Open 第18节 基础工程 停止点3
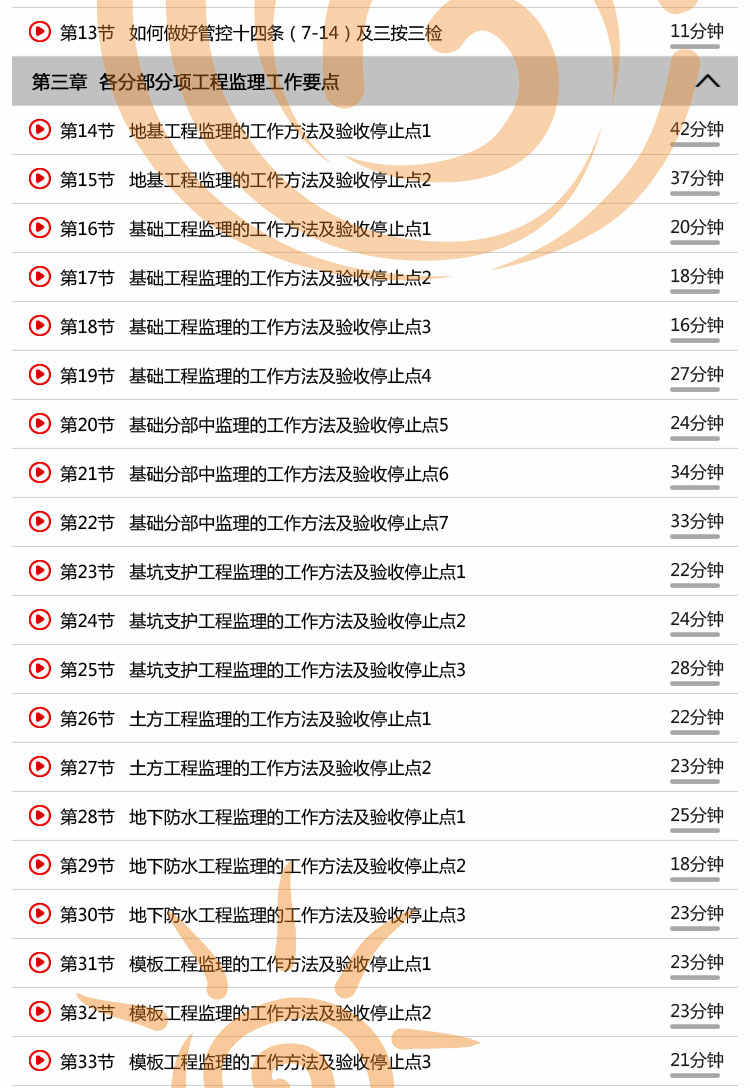This screenshot has width=750, height=1088. tap(280, 327)
